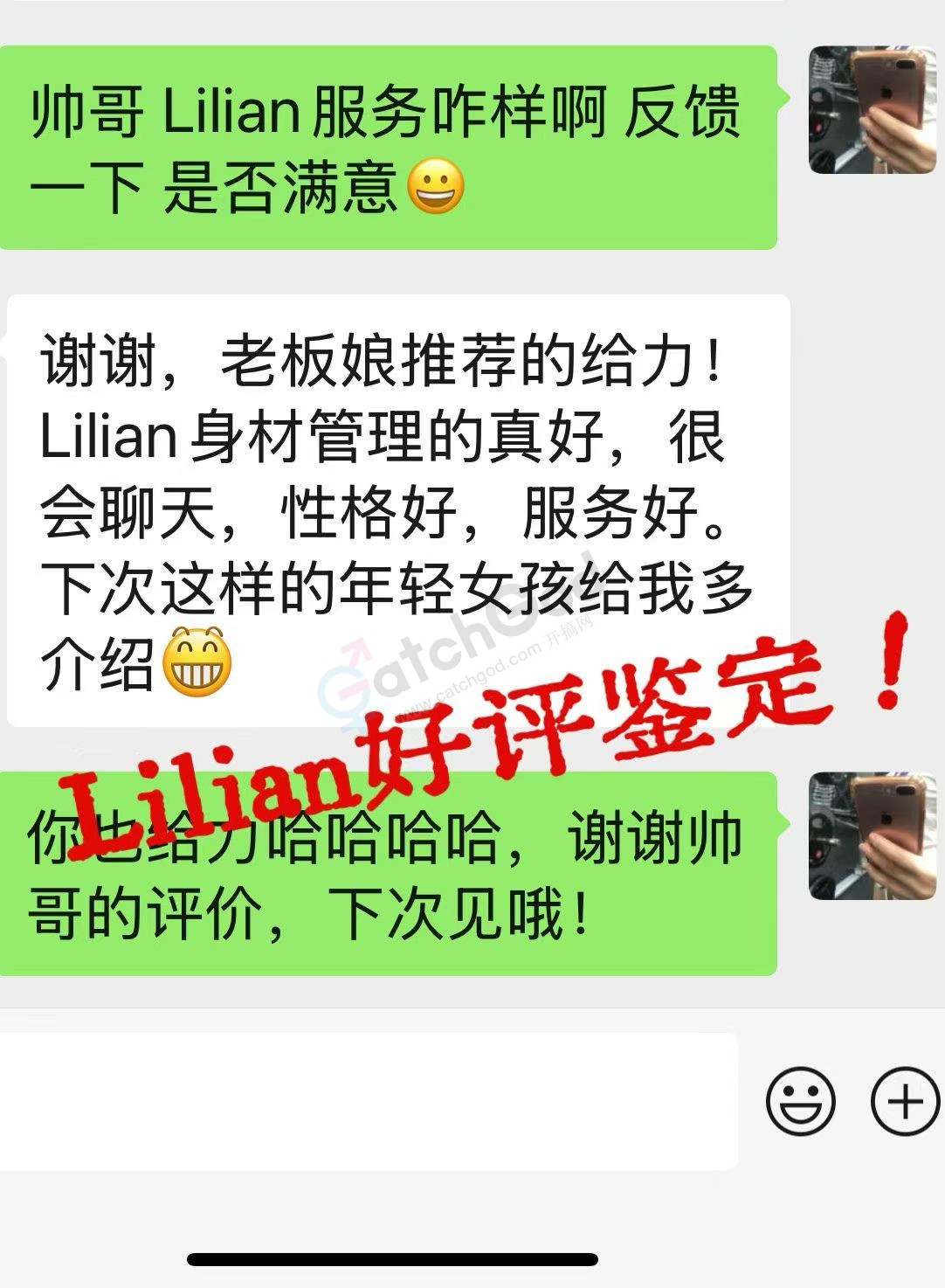Open the plus attachments menu
The image size is (945, 1288).
coord(905,1101)
